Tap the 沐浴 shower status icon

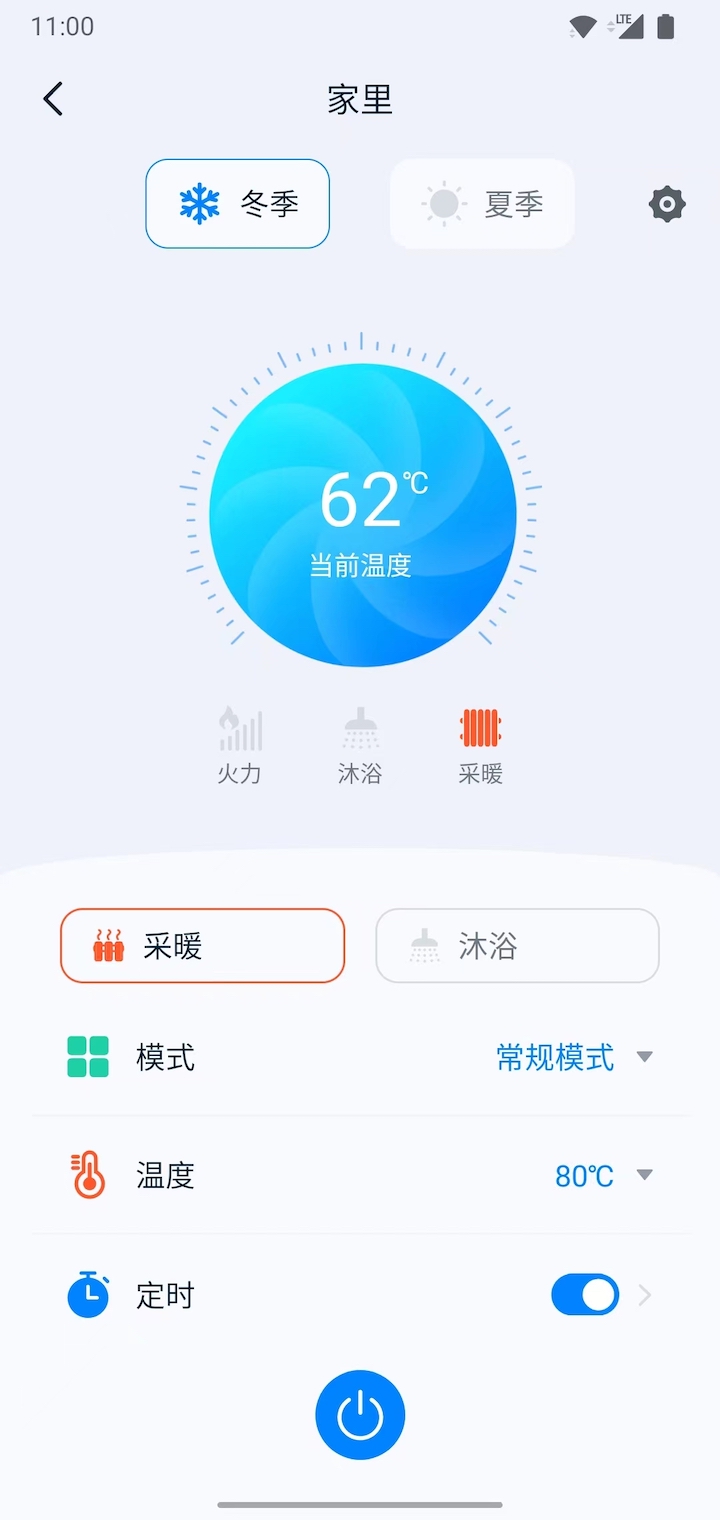tap(359, 730)
